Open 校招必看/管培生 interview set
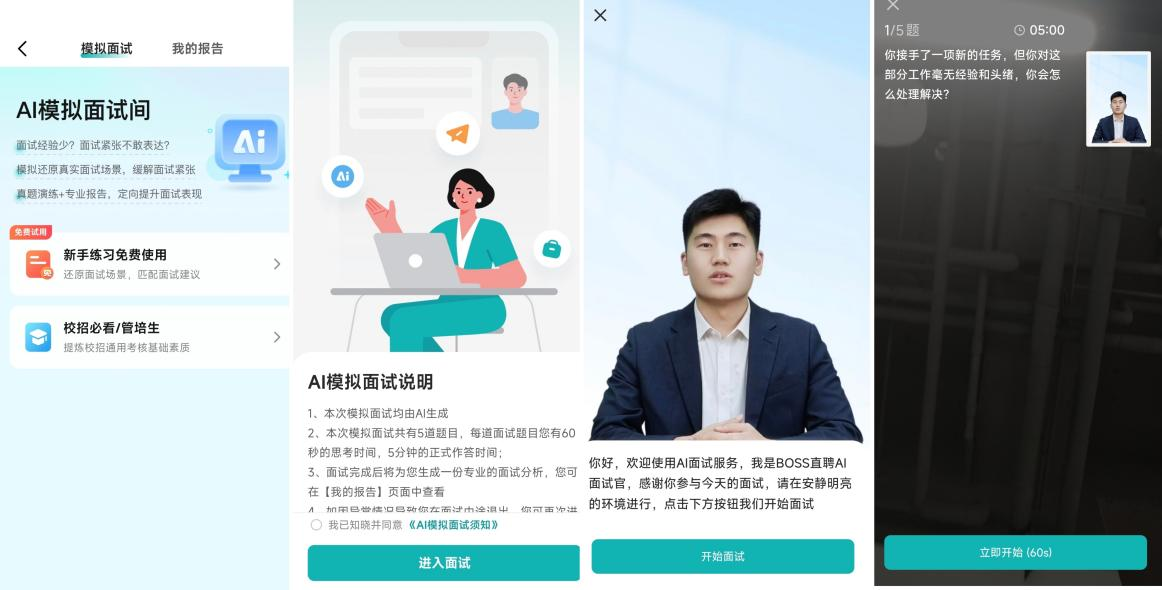Image resolution: width=1162 pixels, height=590 pixels. click(x=150, y=337)
